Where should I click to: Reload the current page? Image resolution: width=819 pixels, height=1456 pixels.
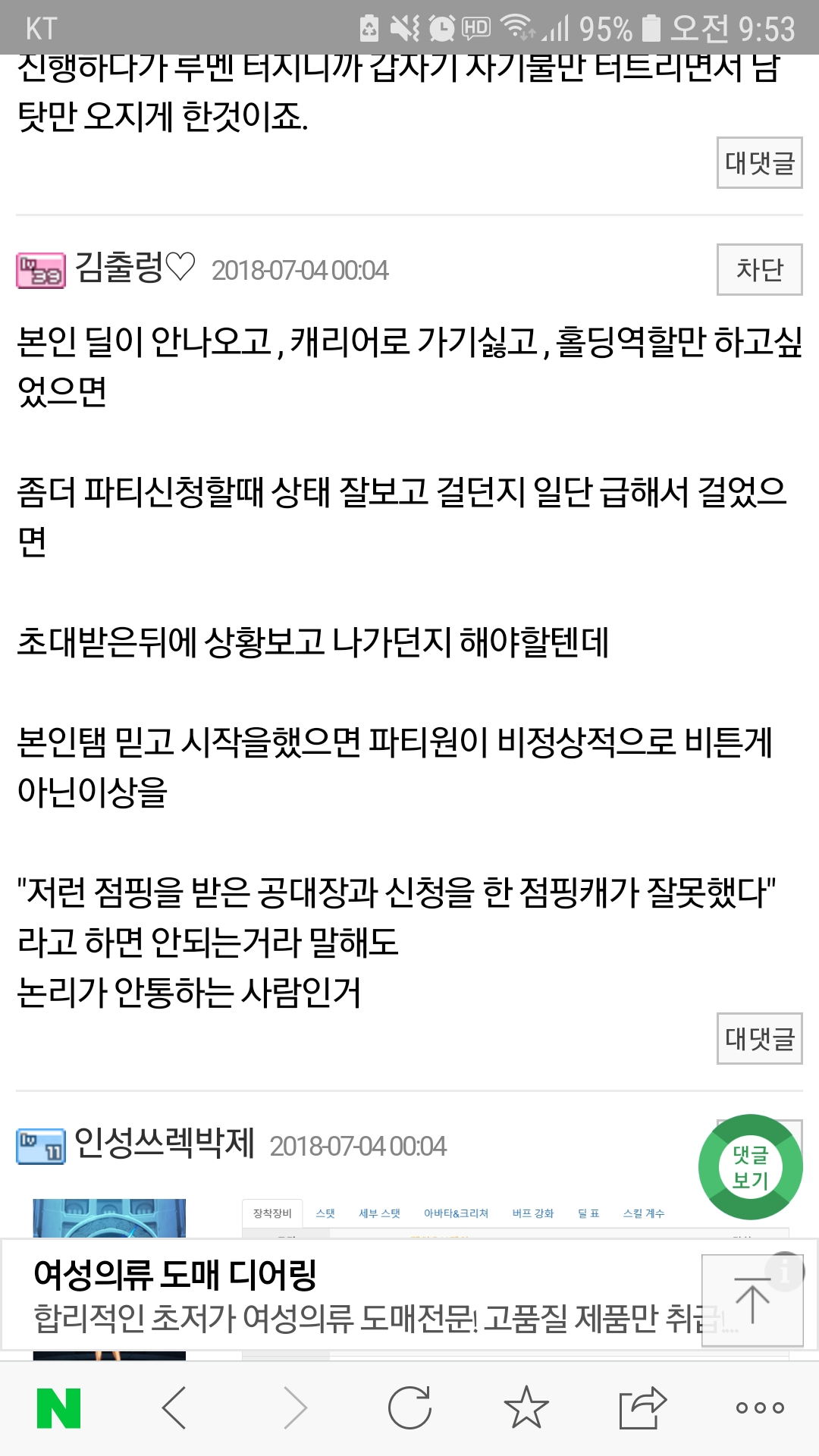pos(409,1408)
